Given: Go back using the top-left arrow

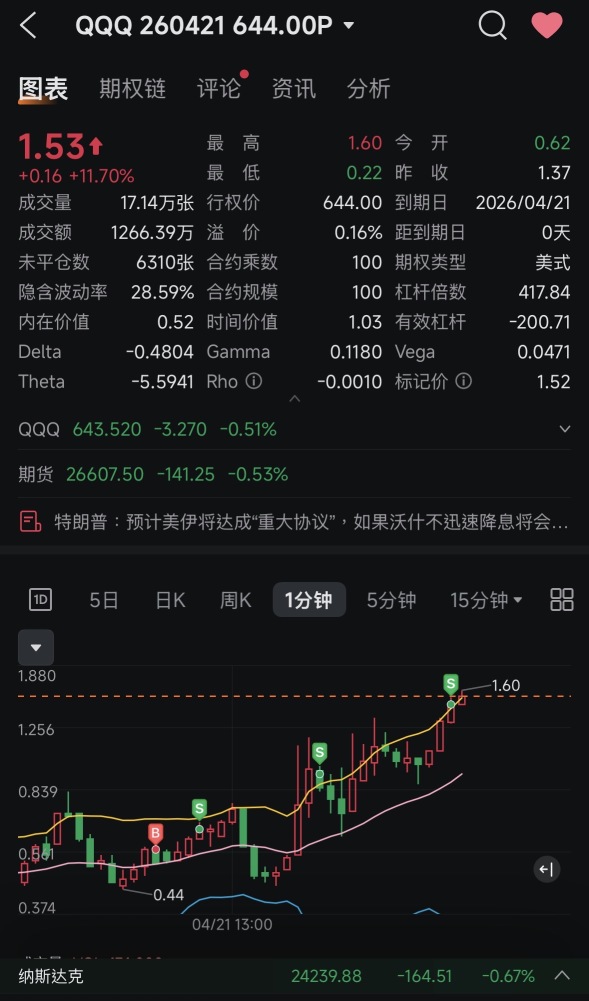Looking at the screenshot, I should coord(28,26).
